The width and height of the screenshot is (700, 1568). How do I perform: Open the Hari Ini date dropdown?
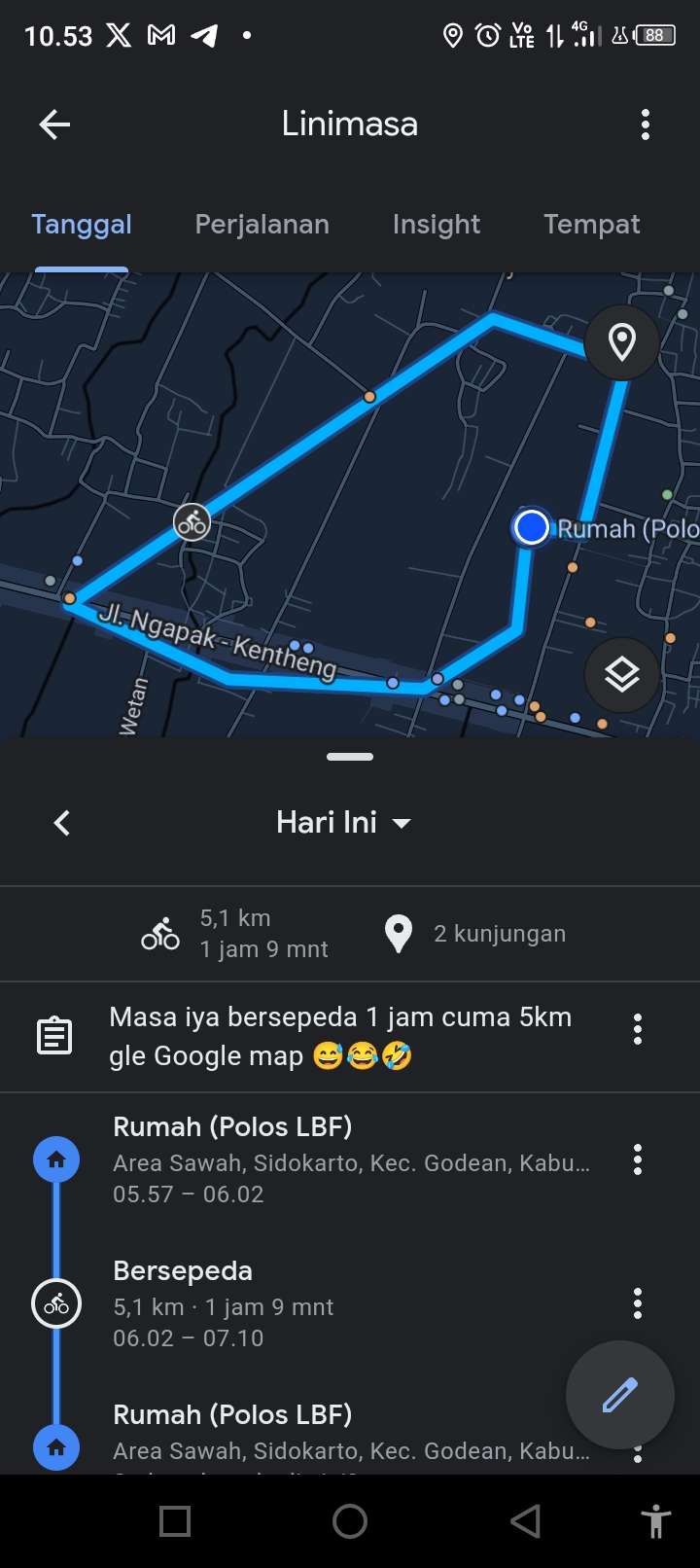point(344,823)
